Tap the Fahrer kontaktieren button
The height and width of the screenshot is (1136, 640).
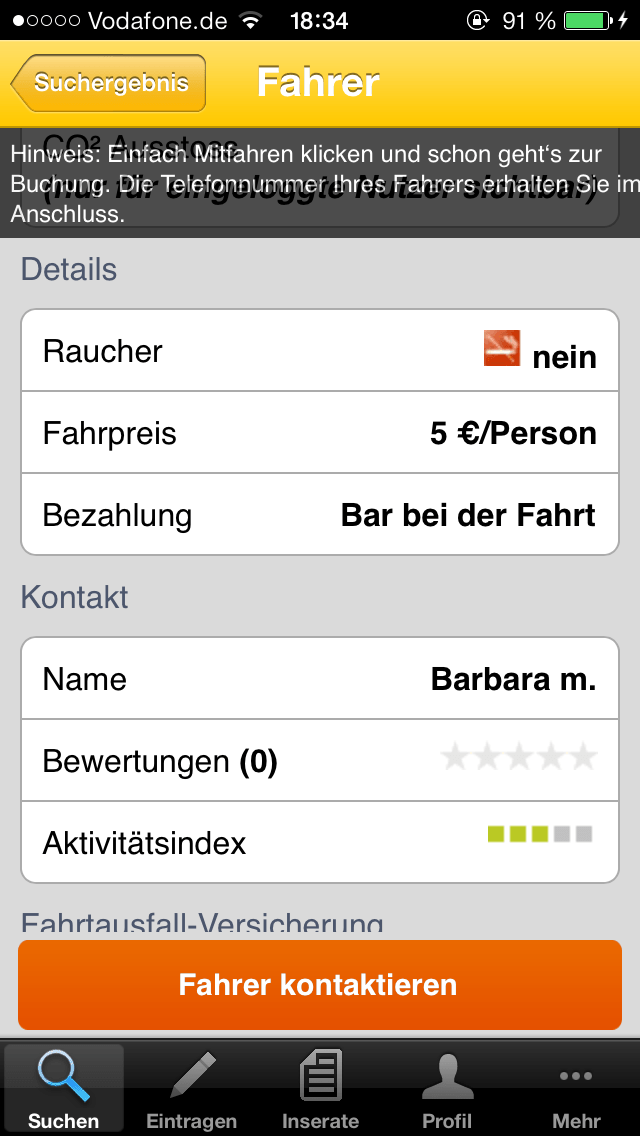pos(320,985)
